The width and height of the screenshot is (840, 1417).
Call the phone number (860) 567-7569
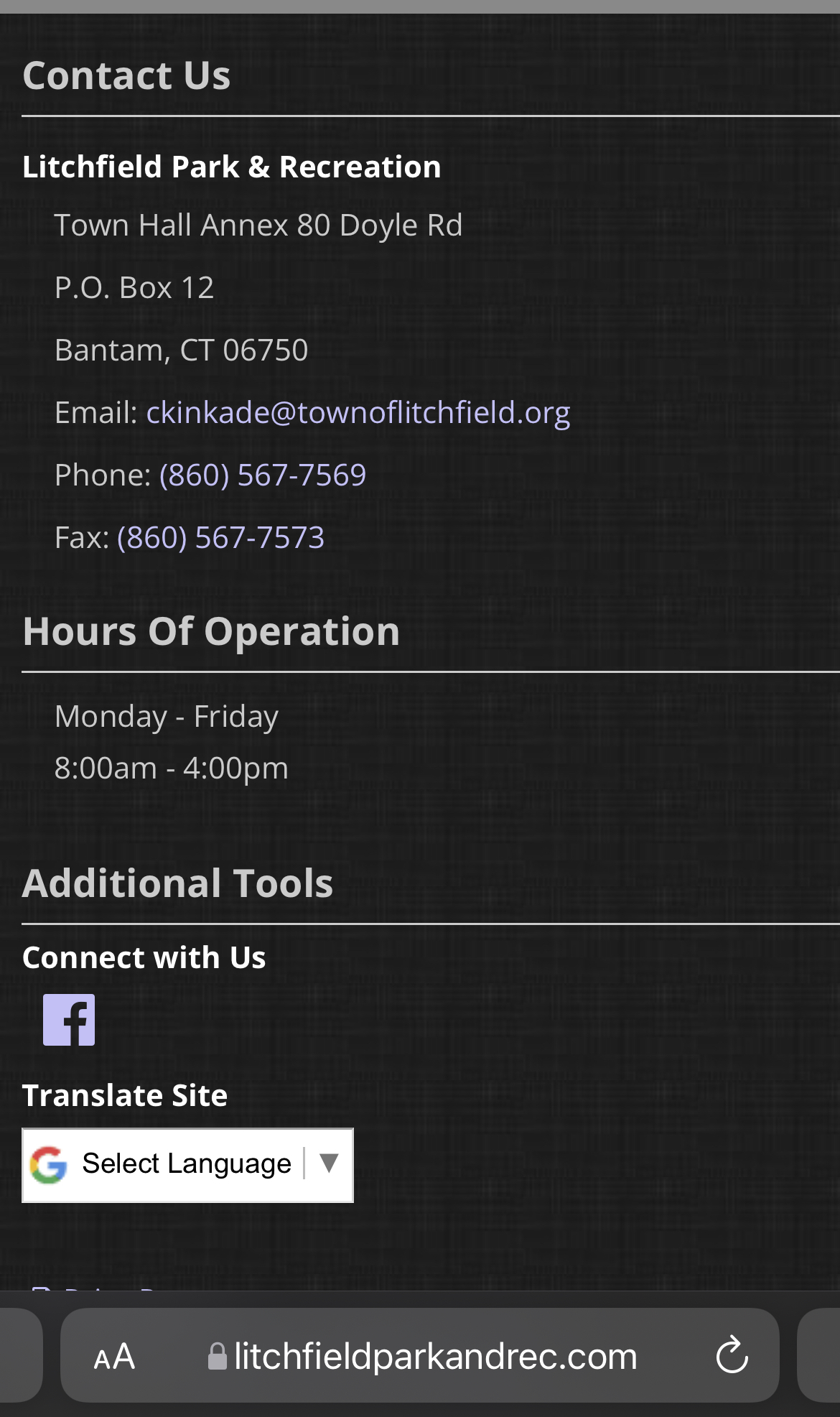click(x=263, y=475)
